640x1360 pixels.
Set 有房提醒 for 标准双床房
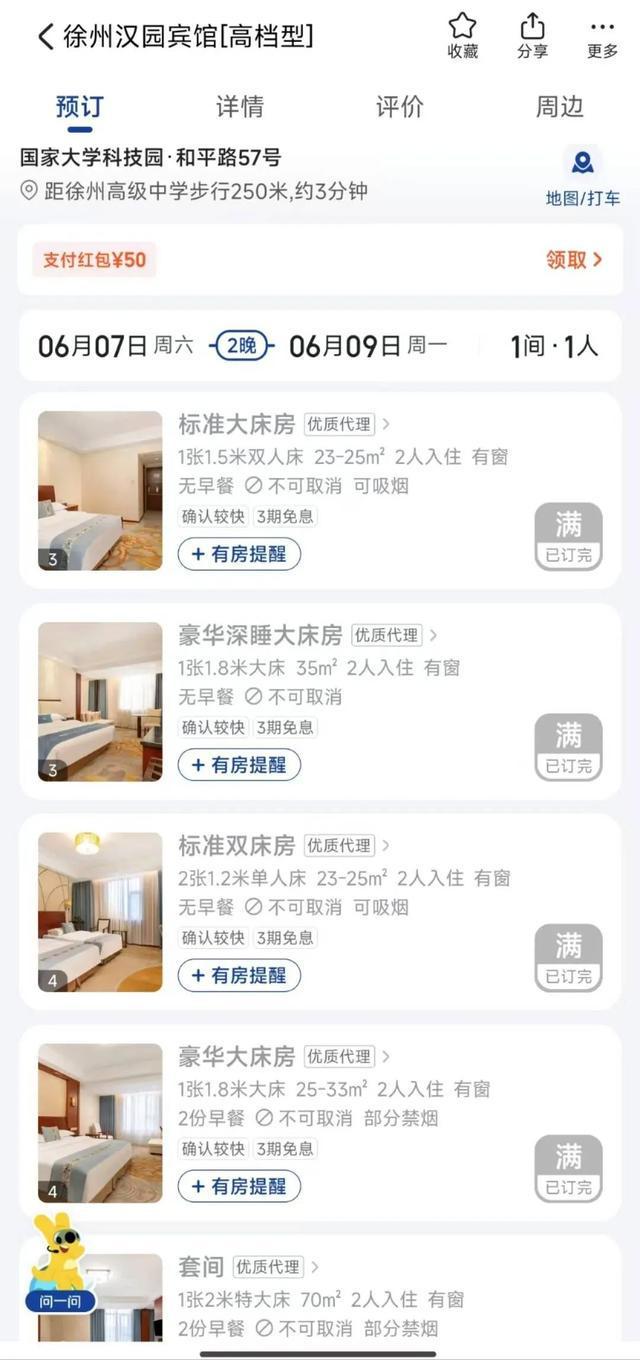click(x=239, y=975)
